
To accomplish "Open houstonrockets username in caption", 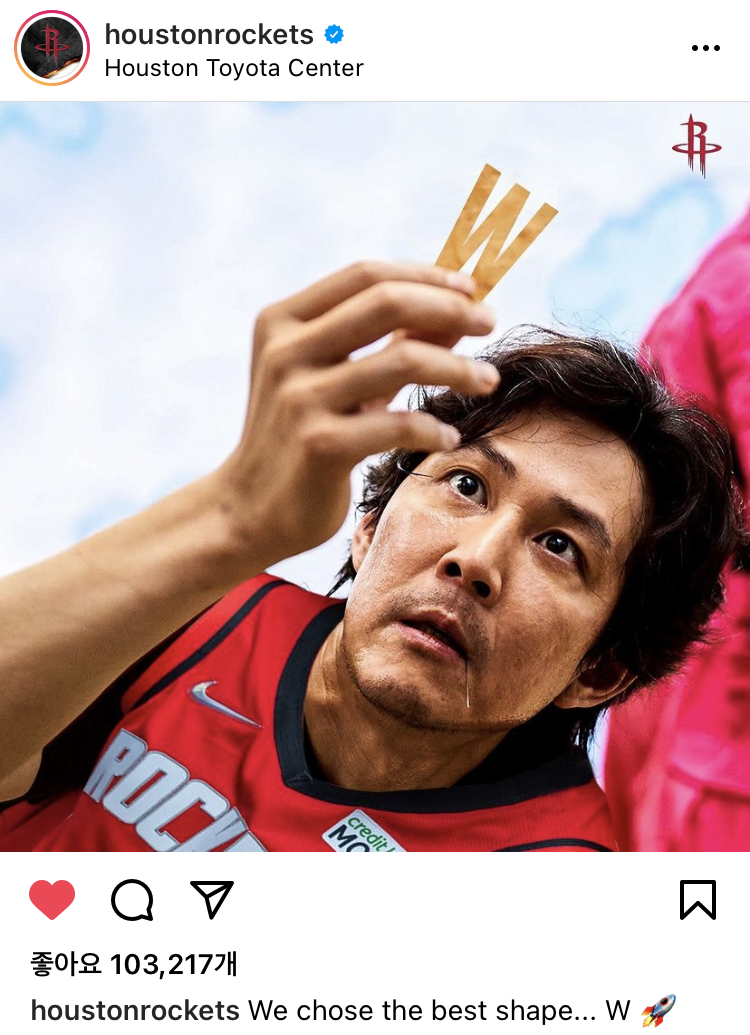I will (x=135, y=1010).
